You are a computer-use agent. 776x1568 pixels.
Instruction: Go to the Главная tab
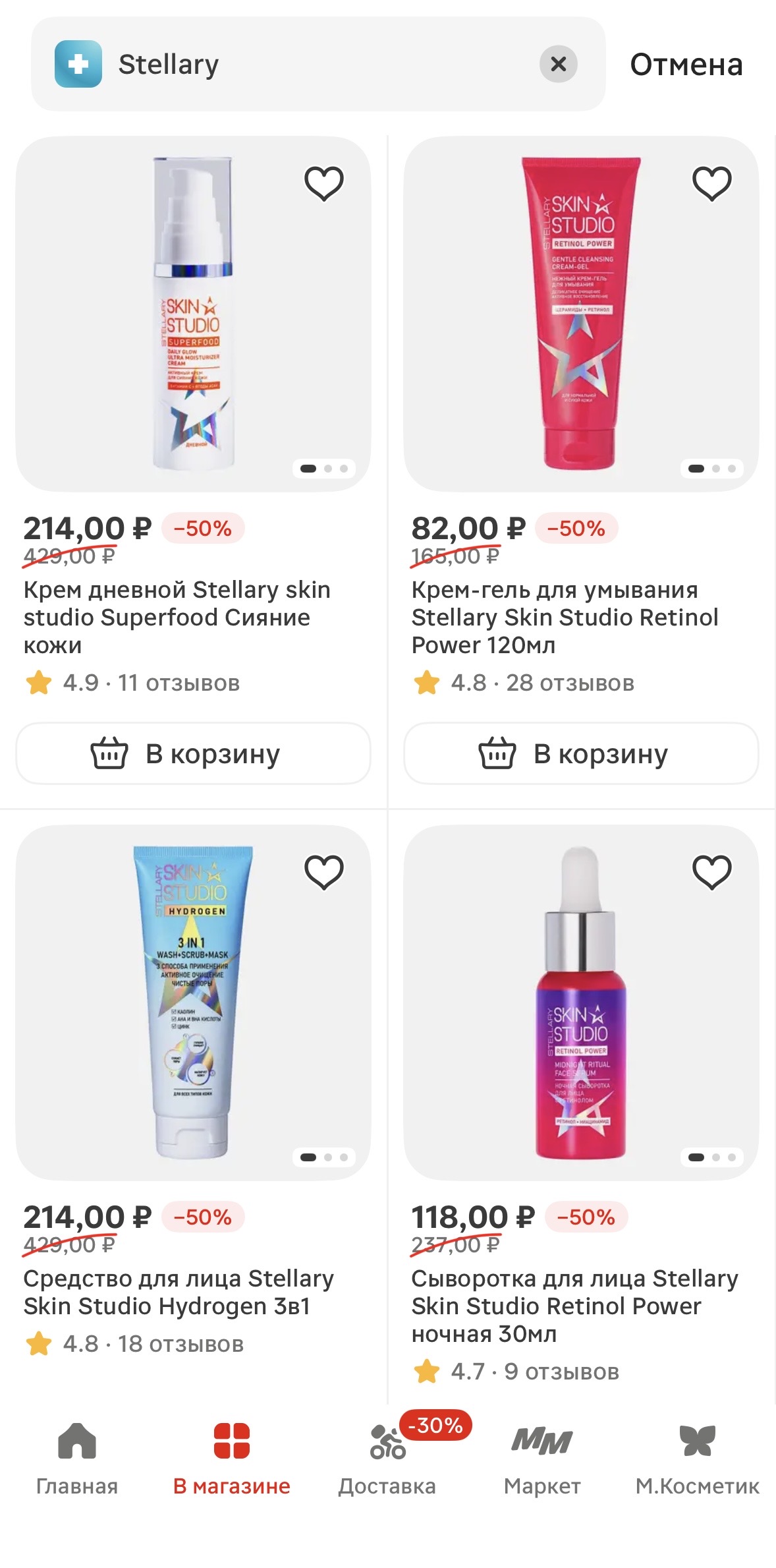[77, 1455]
